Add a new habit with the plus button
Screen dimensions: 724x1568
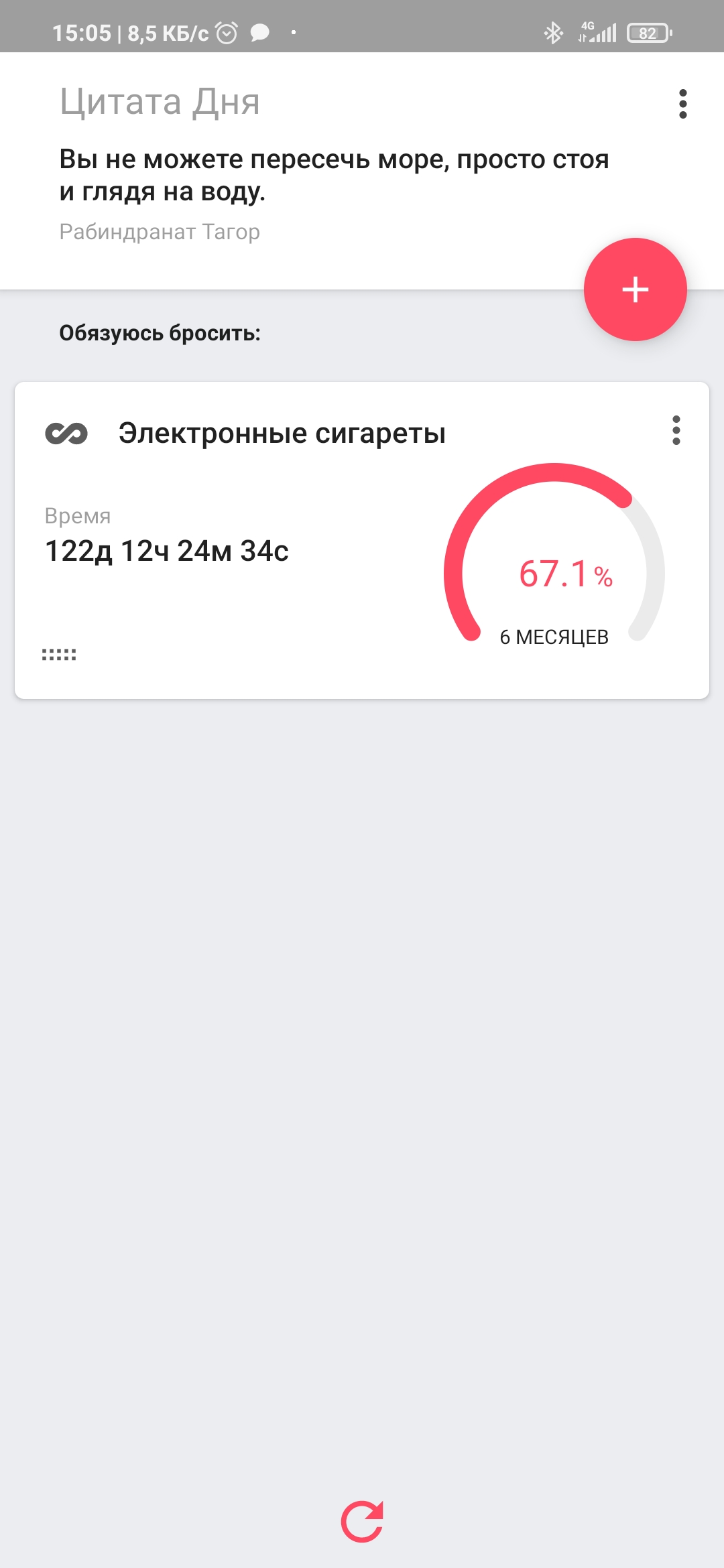click(635, 289)
